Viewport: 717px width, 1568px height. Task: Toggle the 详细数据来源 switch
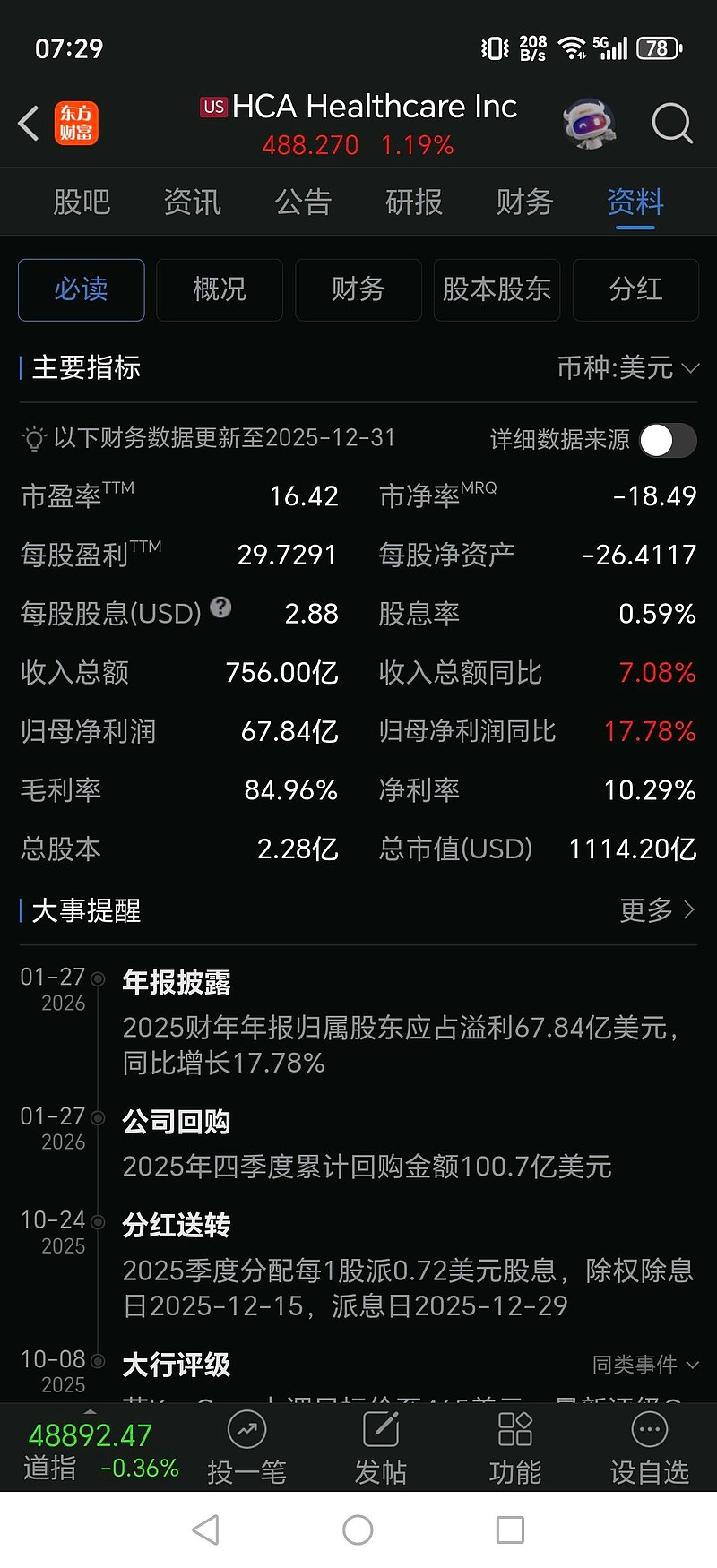coord(667,441)
